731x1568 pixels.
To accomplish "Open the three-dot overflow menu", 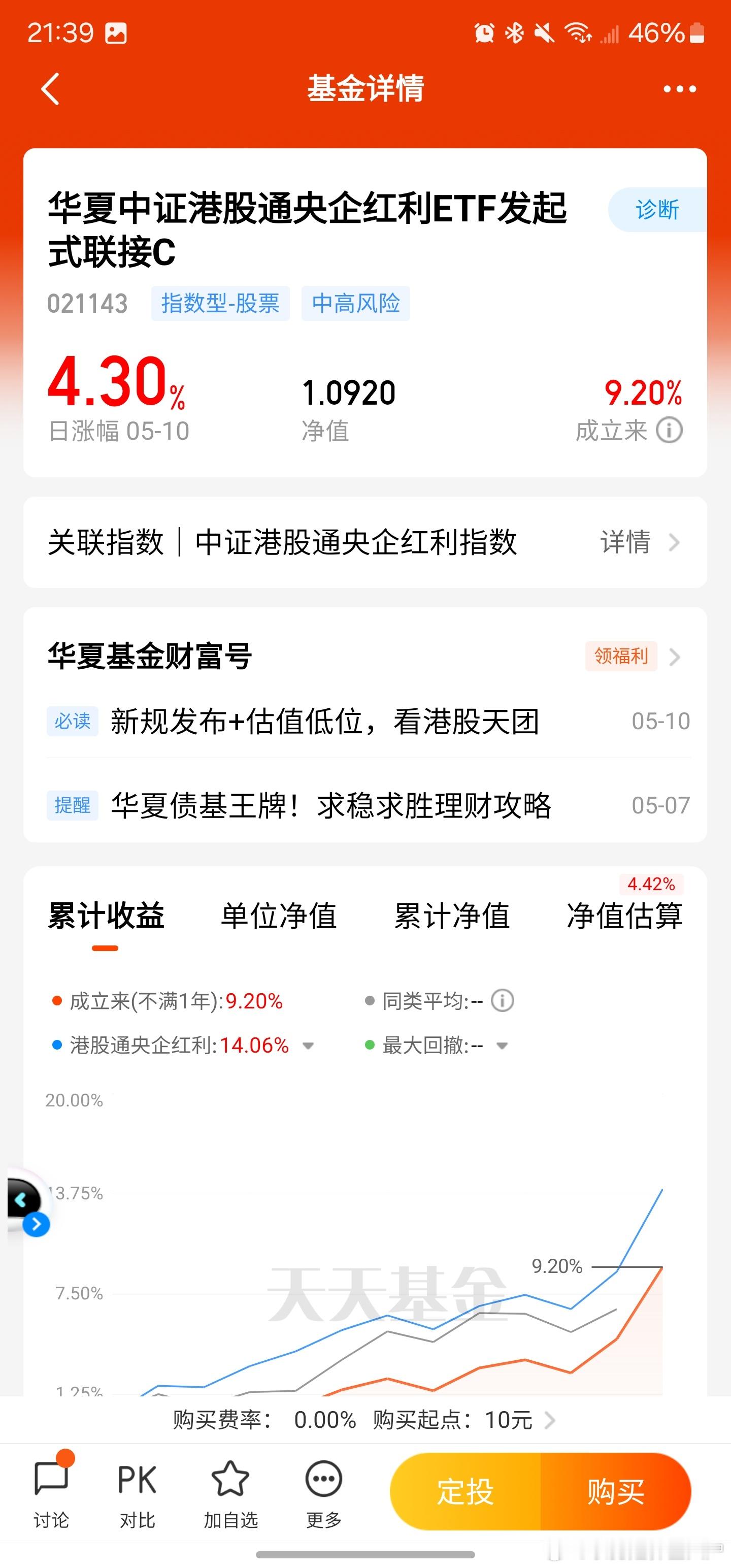I will pos(679,89).
